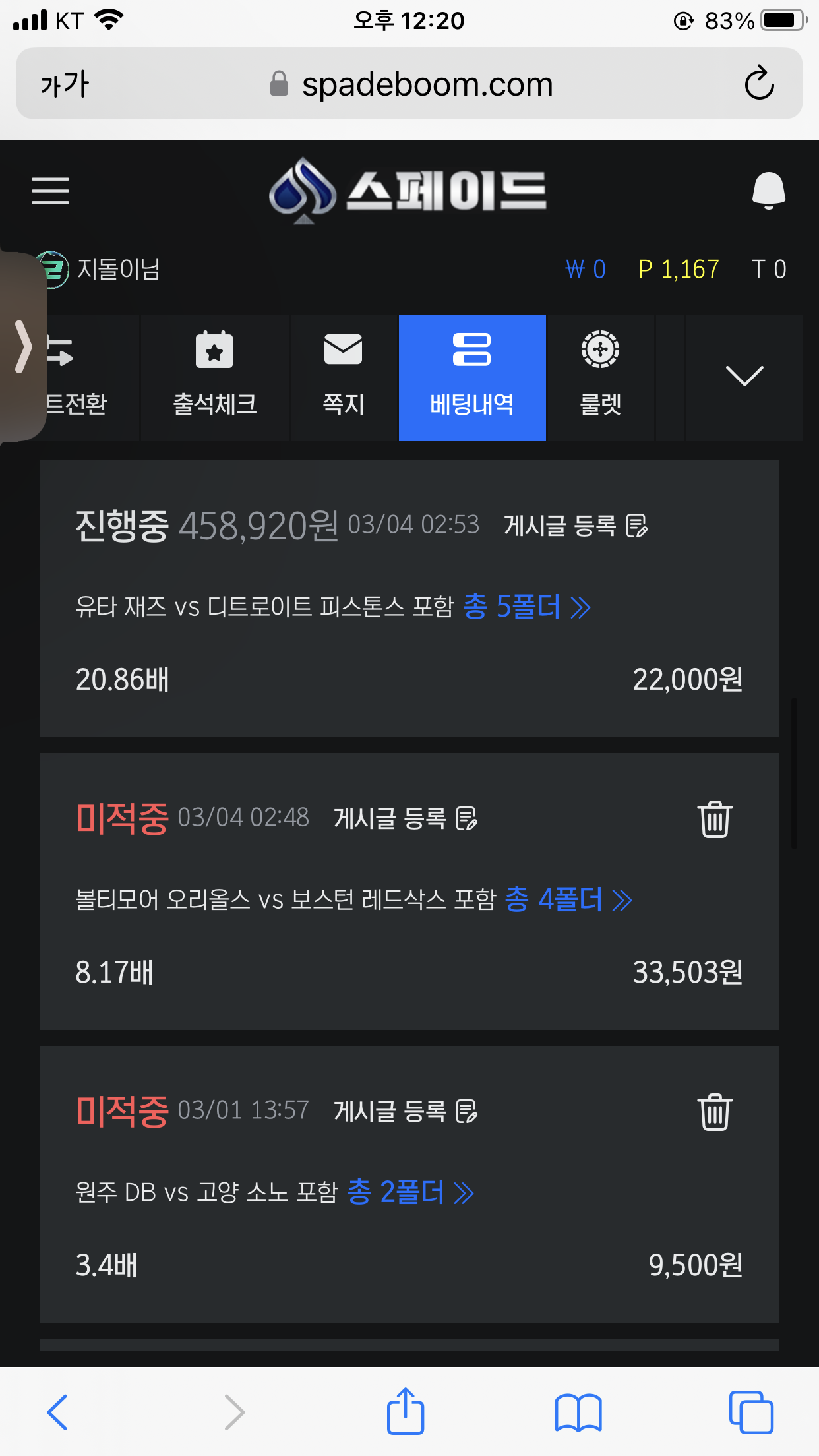Delete the 03/04 02:48 미적중 bet
Viewport: 819px width, 1456px height.
pyautogui.click(x=715, y=819)
